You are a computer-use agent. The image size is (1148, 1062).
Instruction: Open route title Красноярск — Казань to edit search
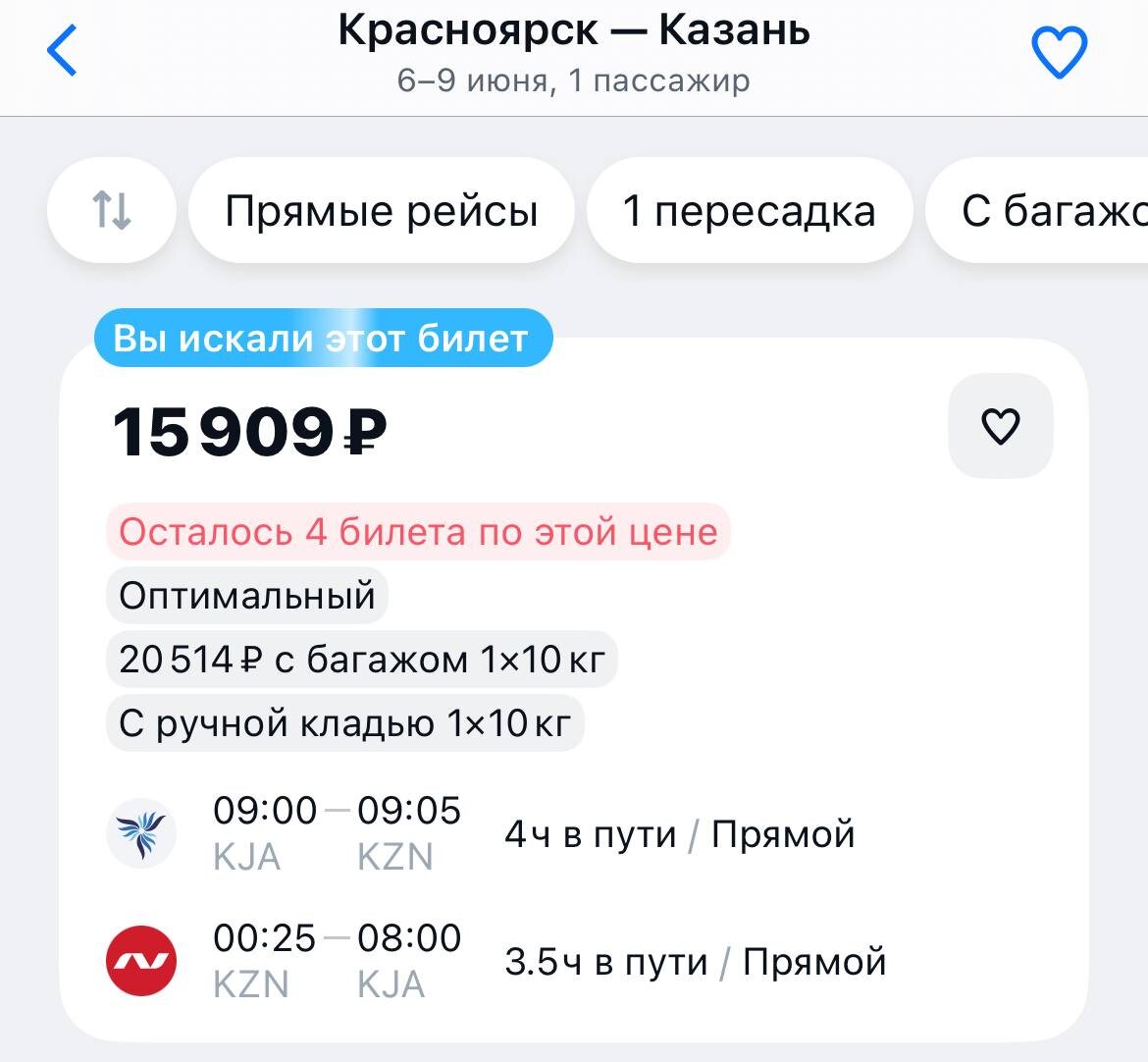[574, 30]
